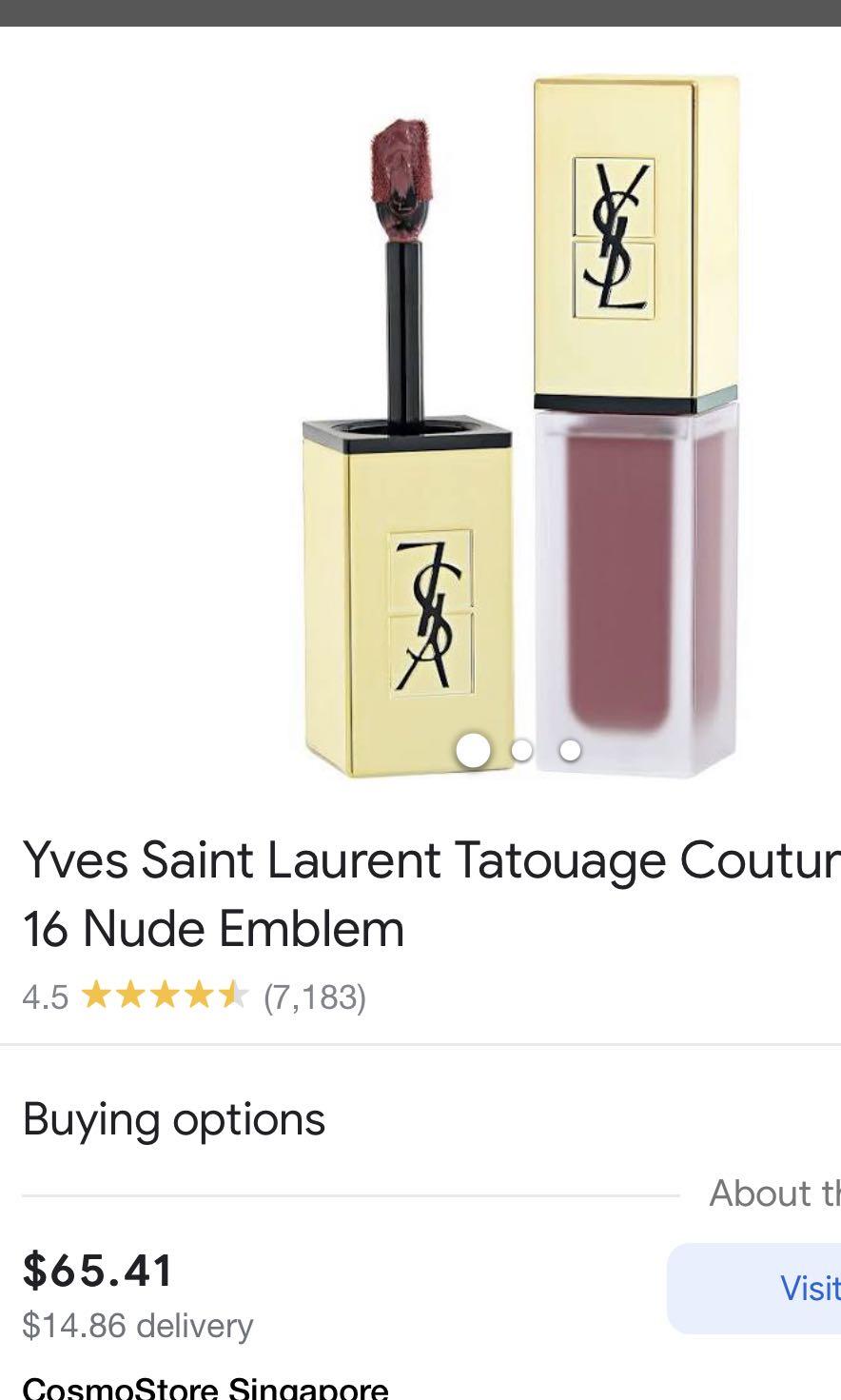The image size is (841, 1400).
Task: Expand the Buying options section
Action: pyautogui.click(x=173, y=1120)
